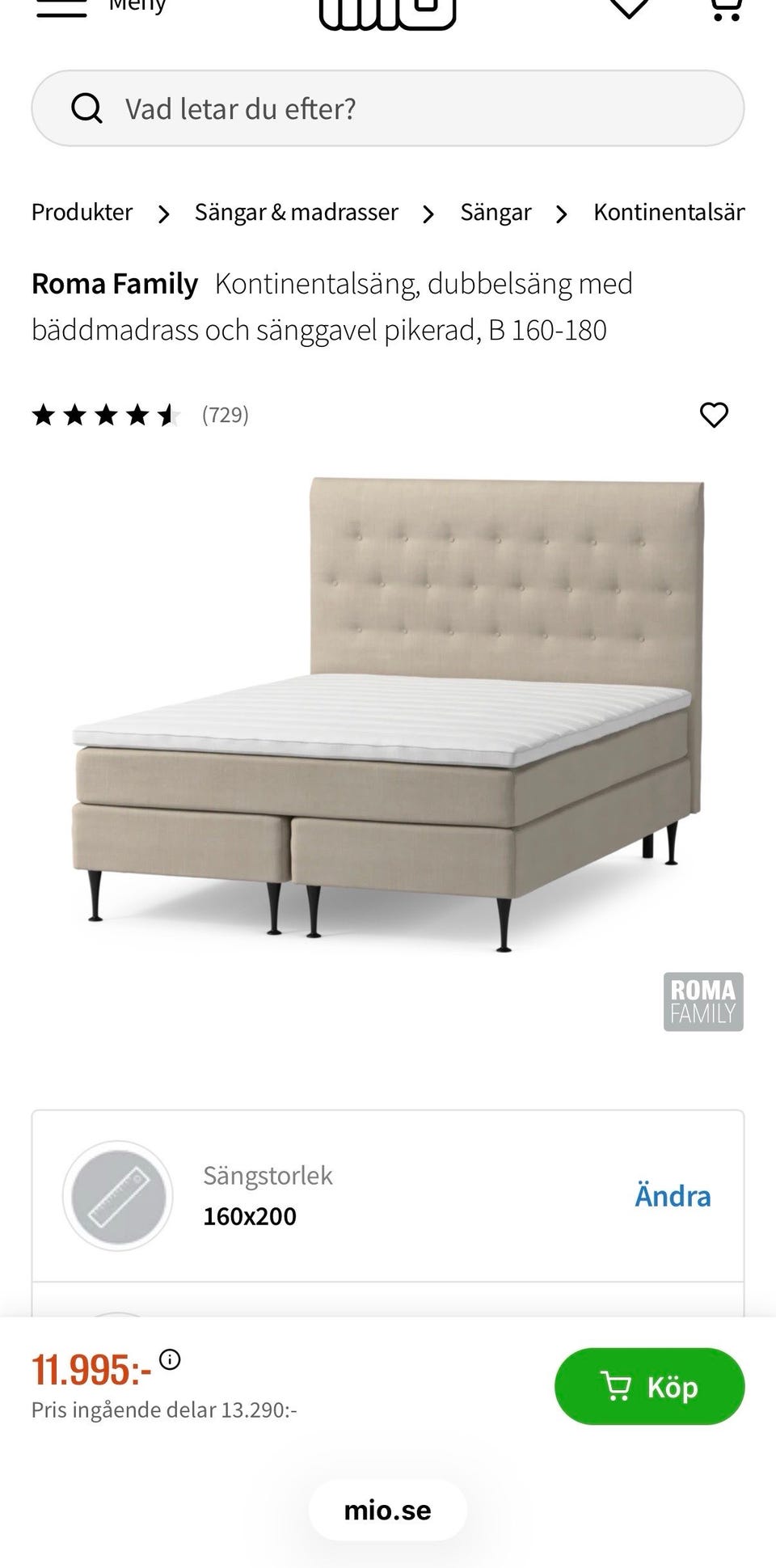Tap Ändra to change bed size
The image size is (776, 1568).
click(673, 1196)
